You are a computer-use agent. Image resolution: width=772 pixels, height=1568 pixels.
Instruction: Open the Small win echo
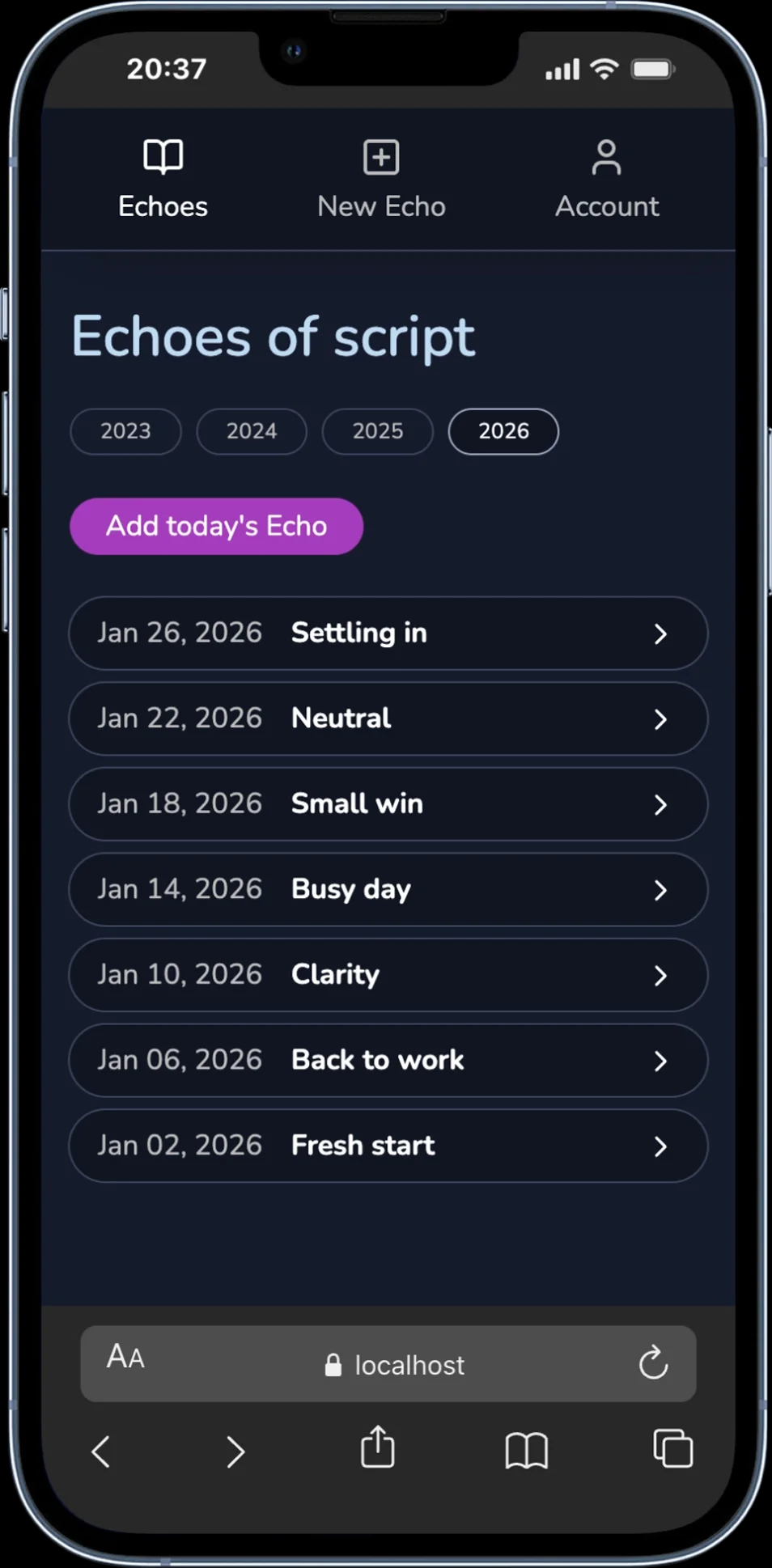[388, 803]
